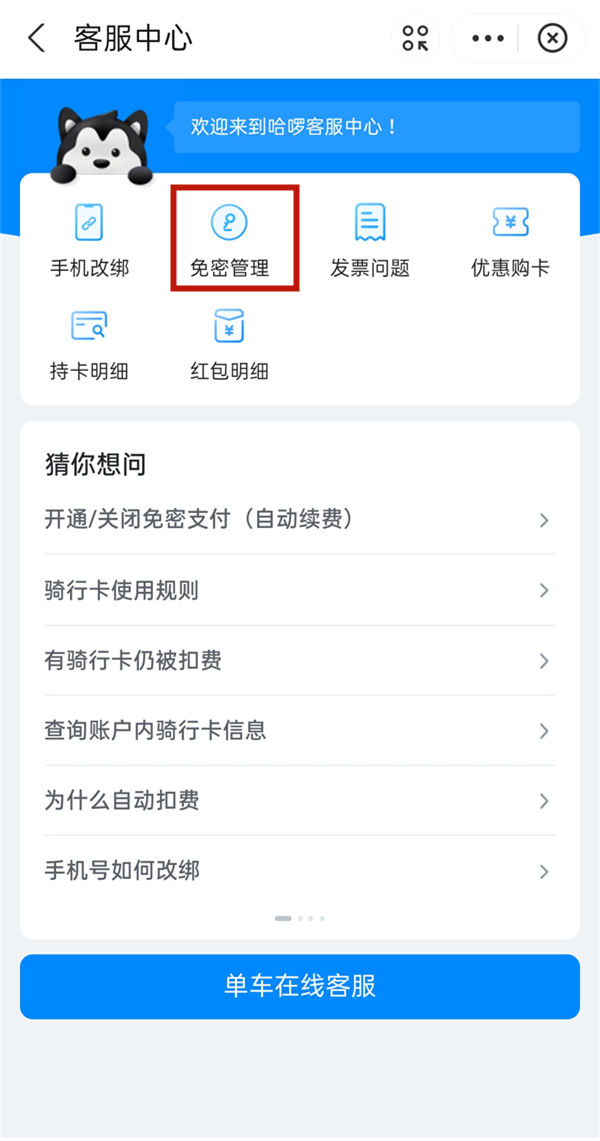Open 手机改绑
Screen dimensions: 600x1141
90,240
